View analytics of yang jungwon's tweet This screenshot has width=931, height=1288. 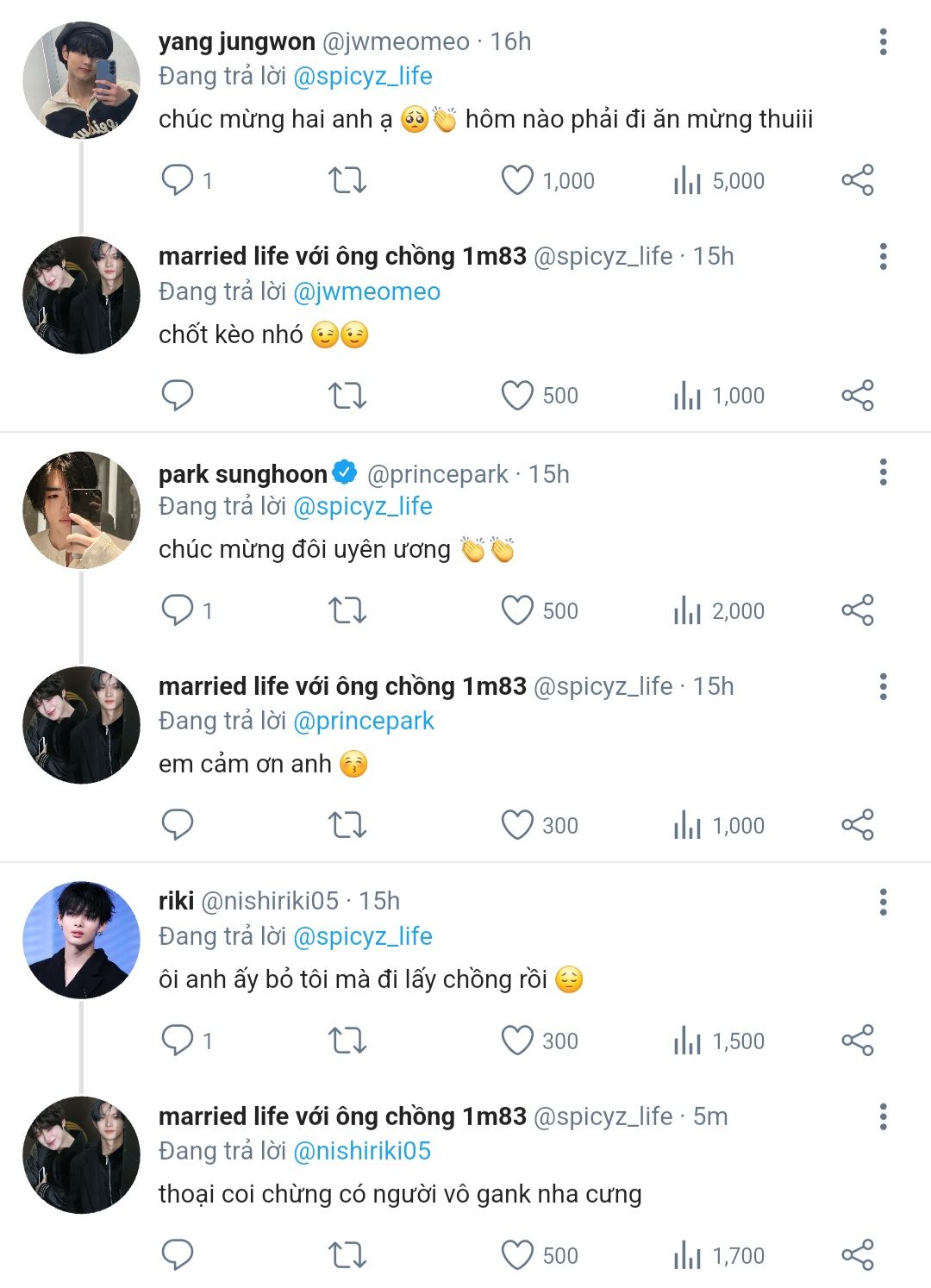[719, 180]
